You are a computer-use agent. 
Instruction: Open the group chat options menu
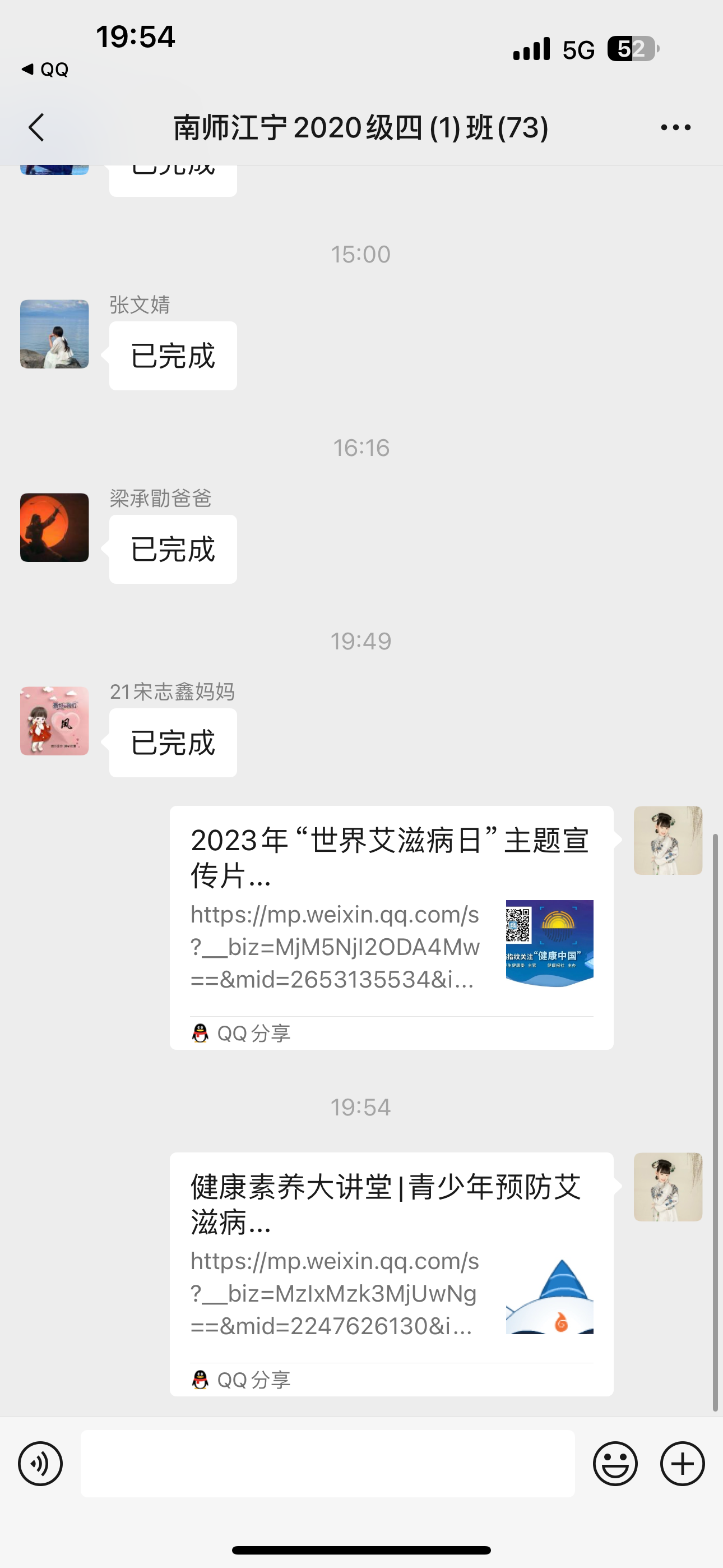pyautogui.click(x=675, y=128)
